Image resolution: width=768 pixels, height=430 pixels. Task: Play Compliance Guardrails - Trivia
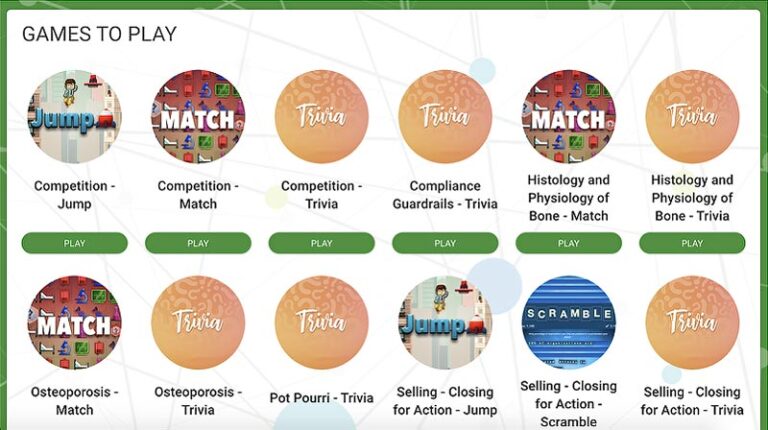click(445, 243)
